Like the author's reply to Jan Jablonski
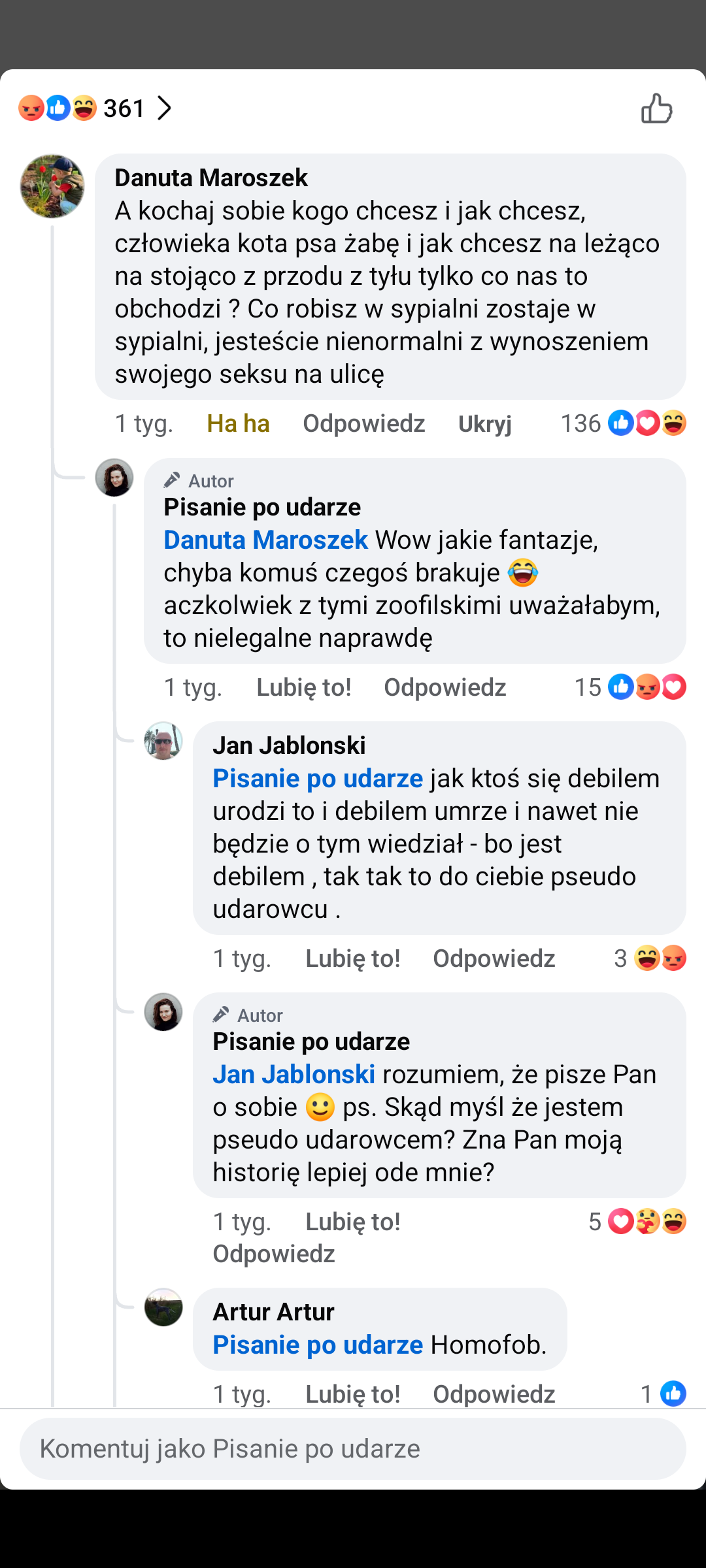 352,1222
